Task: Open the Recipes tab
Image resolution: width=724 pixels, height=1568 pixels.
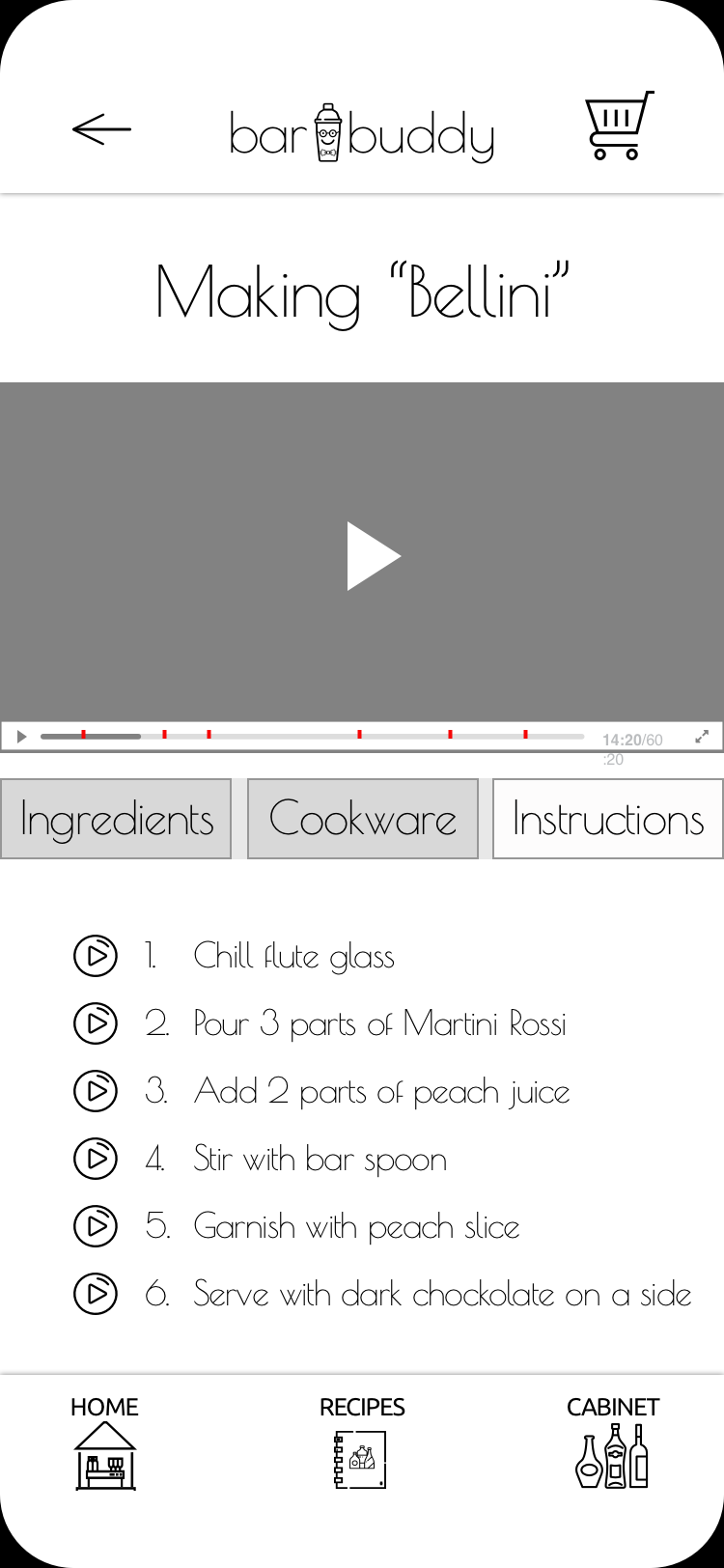Action: pyautogui.click(x=362, y=1442)
